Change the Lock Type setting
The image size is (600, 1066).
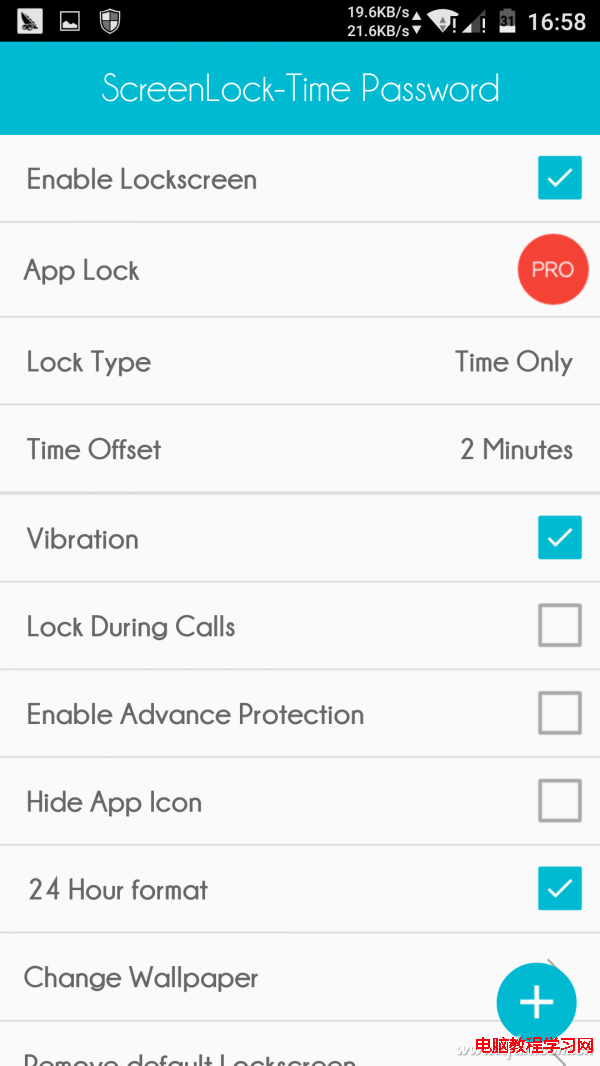tap(300, 362)
